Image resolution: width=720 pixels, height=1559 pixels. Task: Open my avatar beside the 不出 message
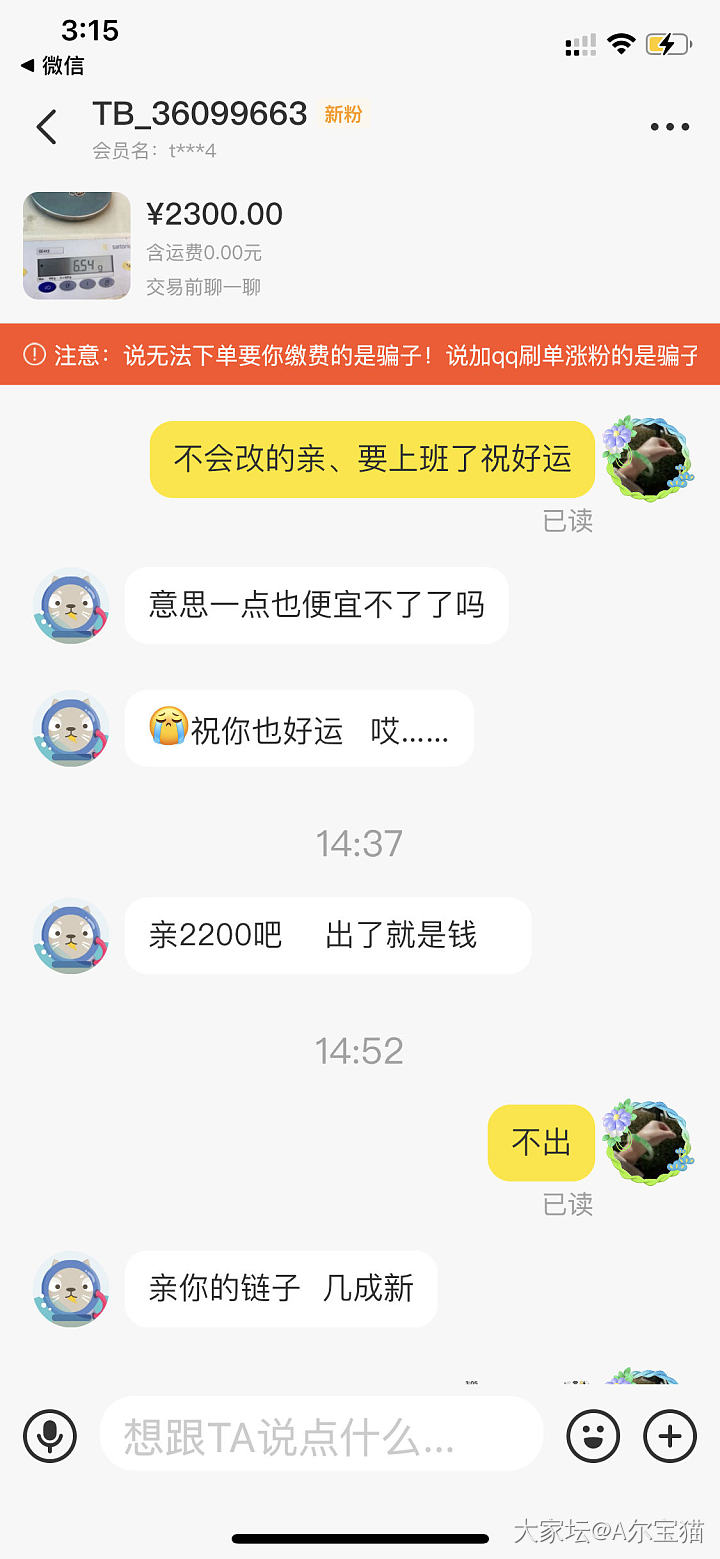tap(648, 1142)
